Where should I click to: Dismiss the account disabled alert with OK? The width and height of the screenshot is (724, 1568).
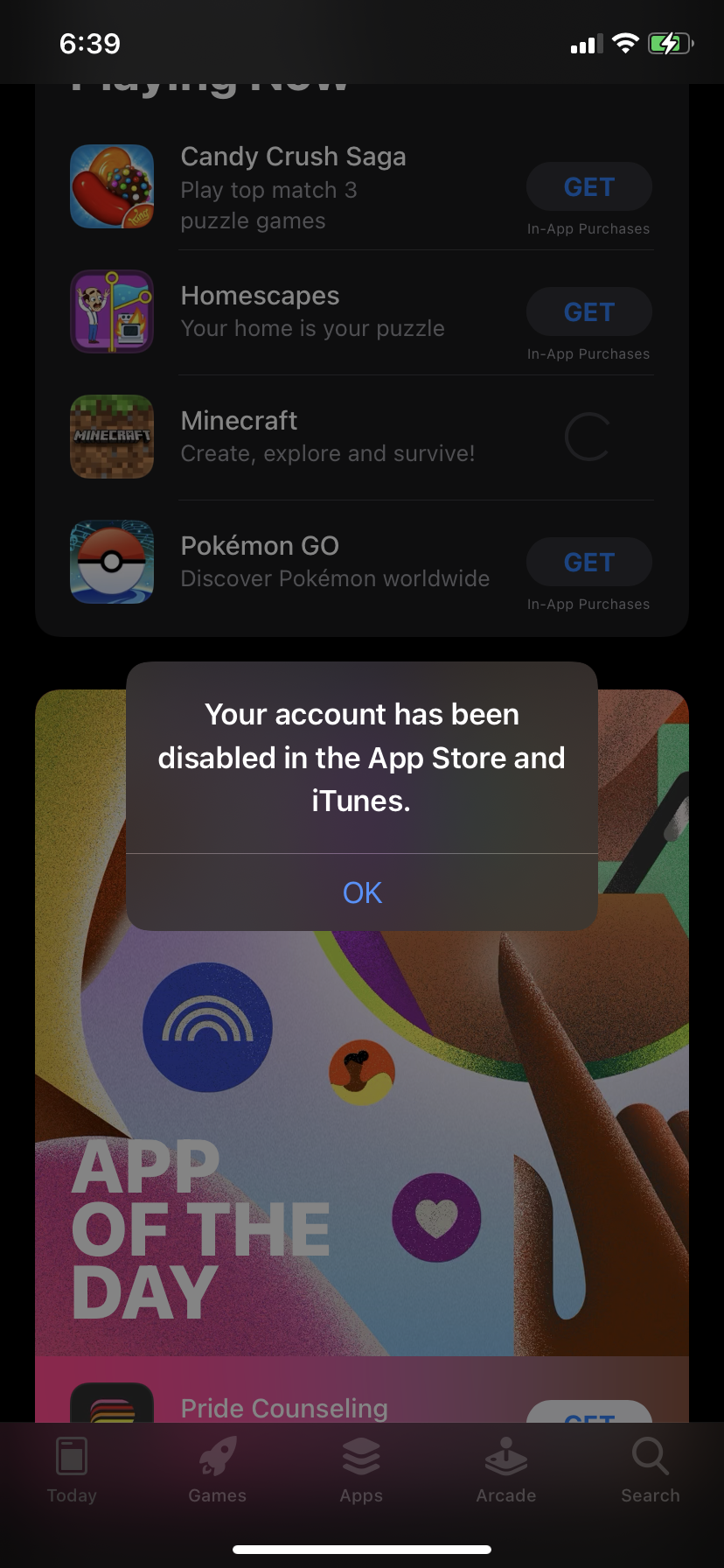[x=362, y=892]
